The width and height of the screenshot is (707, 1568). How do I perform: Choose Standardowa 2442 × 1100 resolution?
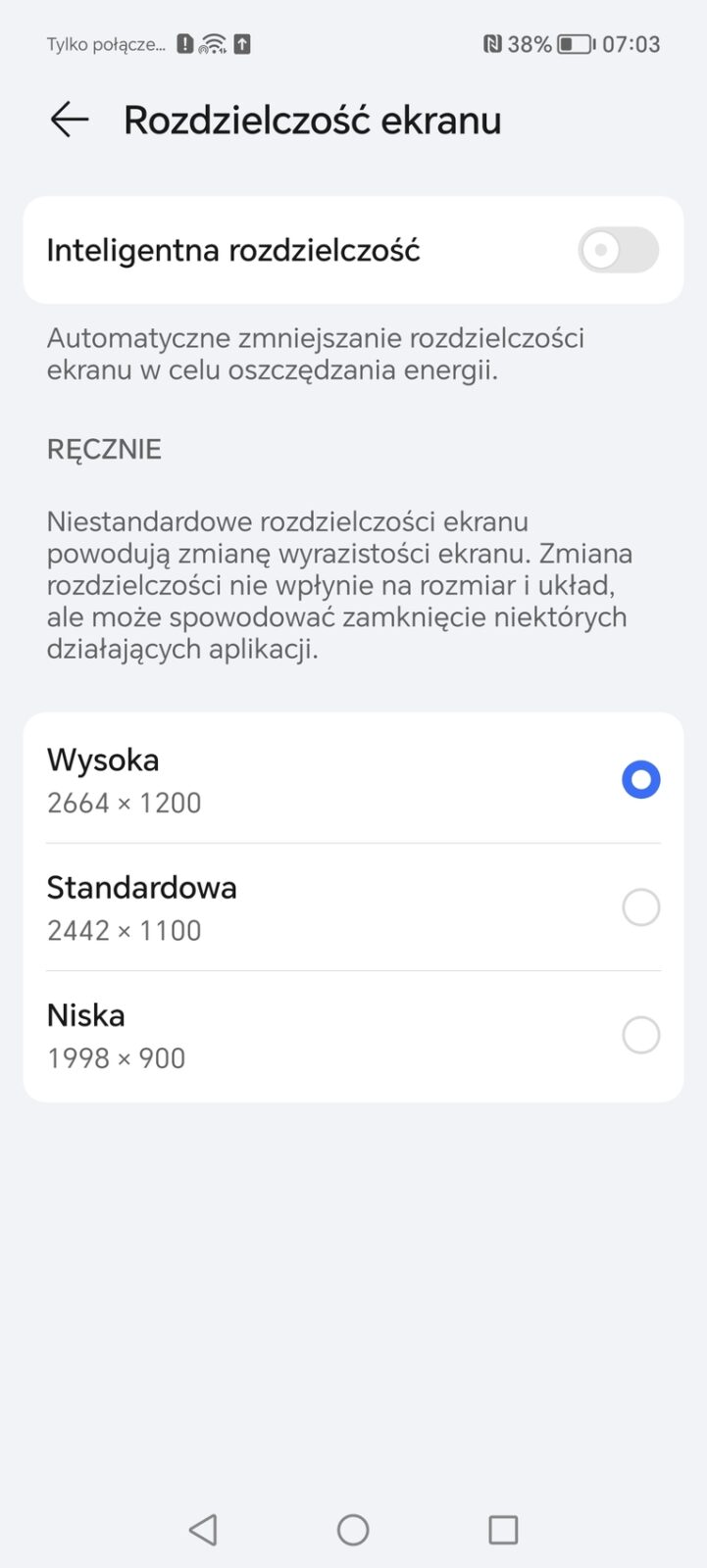point(640,907)
